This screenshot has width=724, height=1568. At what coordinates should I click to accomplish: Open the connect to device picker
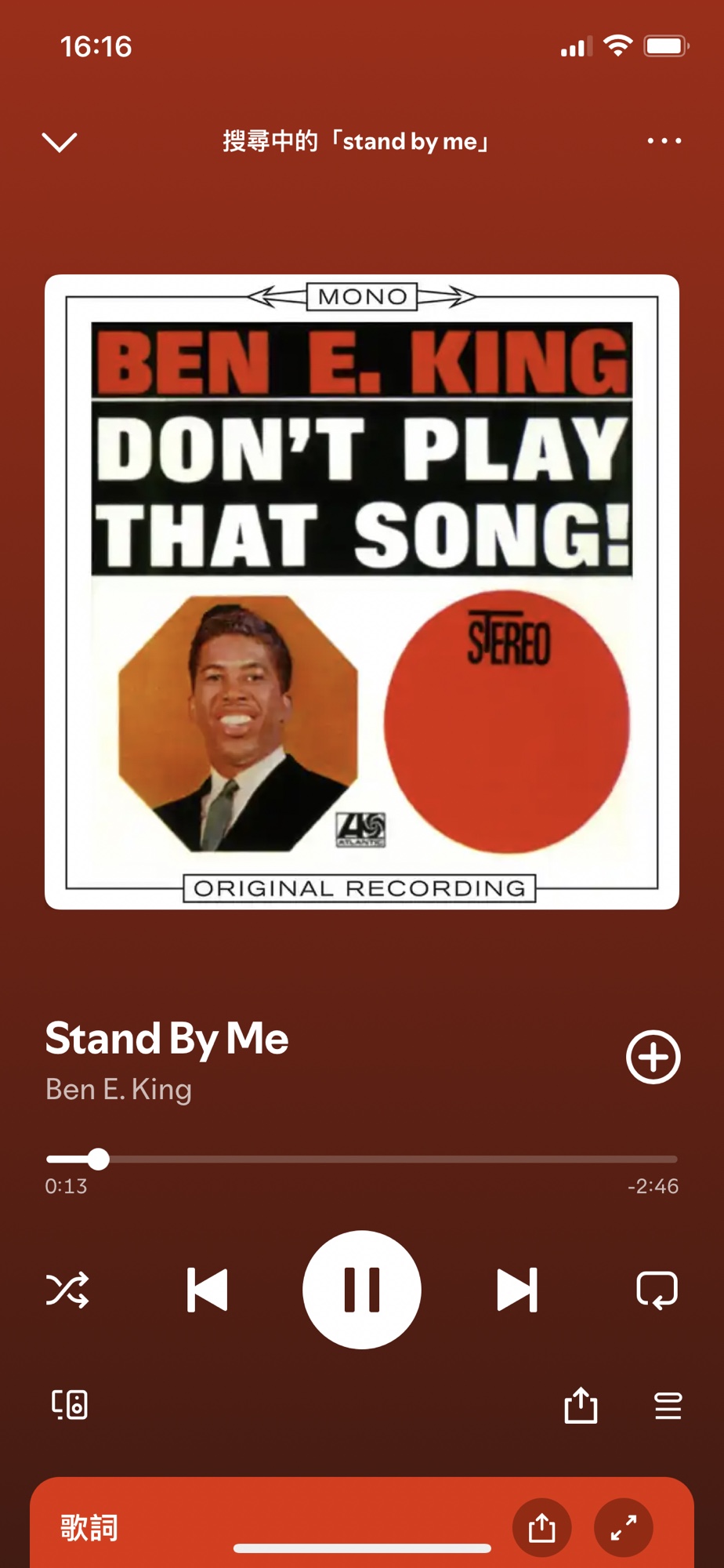coord(70,1404)
